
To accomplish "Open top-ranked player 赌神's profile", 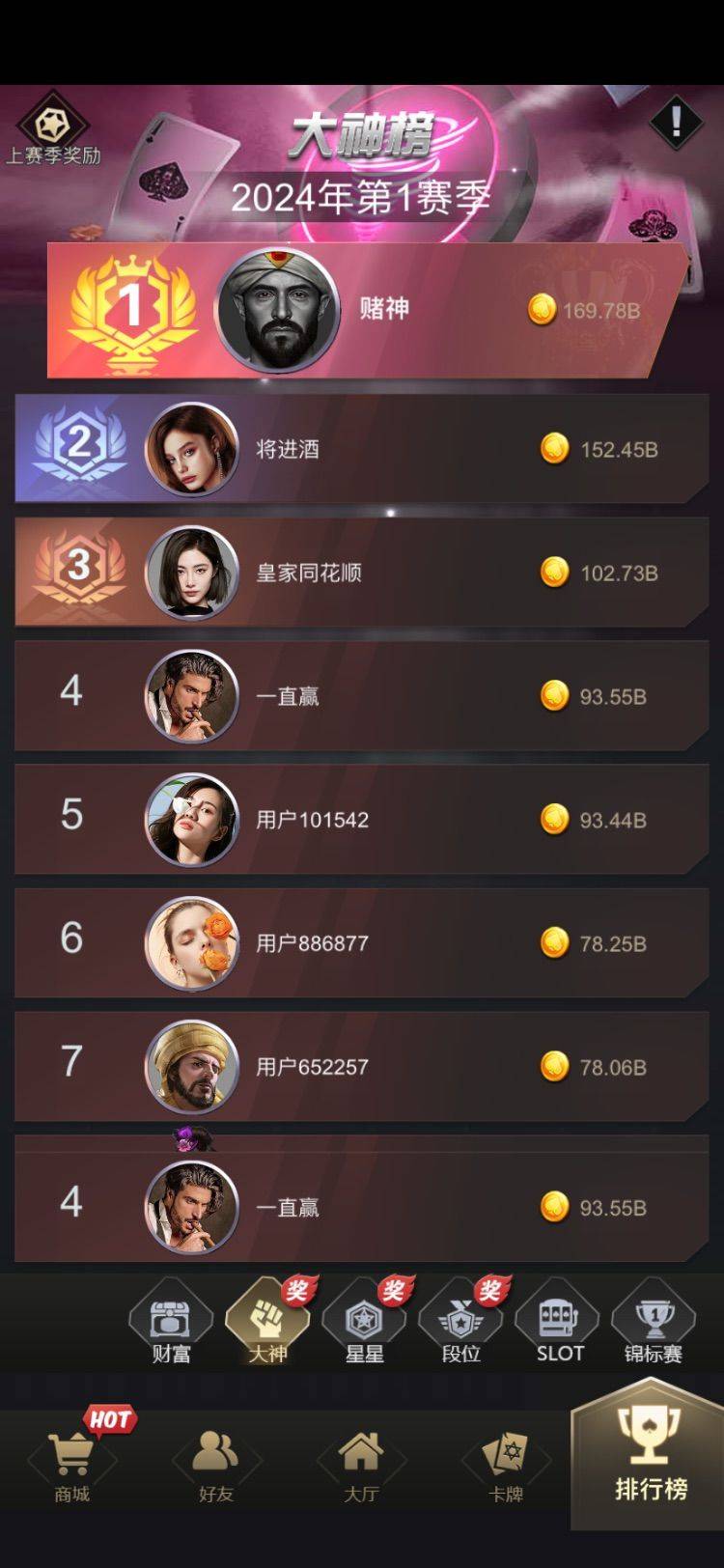I will tap(278, 309).
